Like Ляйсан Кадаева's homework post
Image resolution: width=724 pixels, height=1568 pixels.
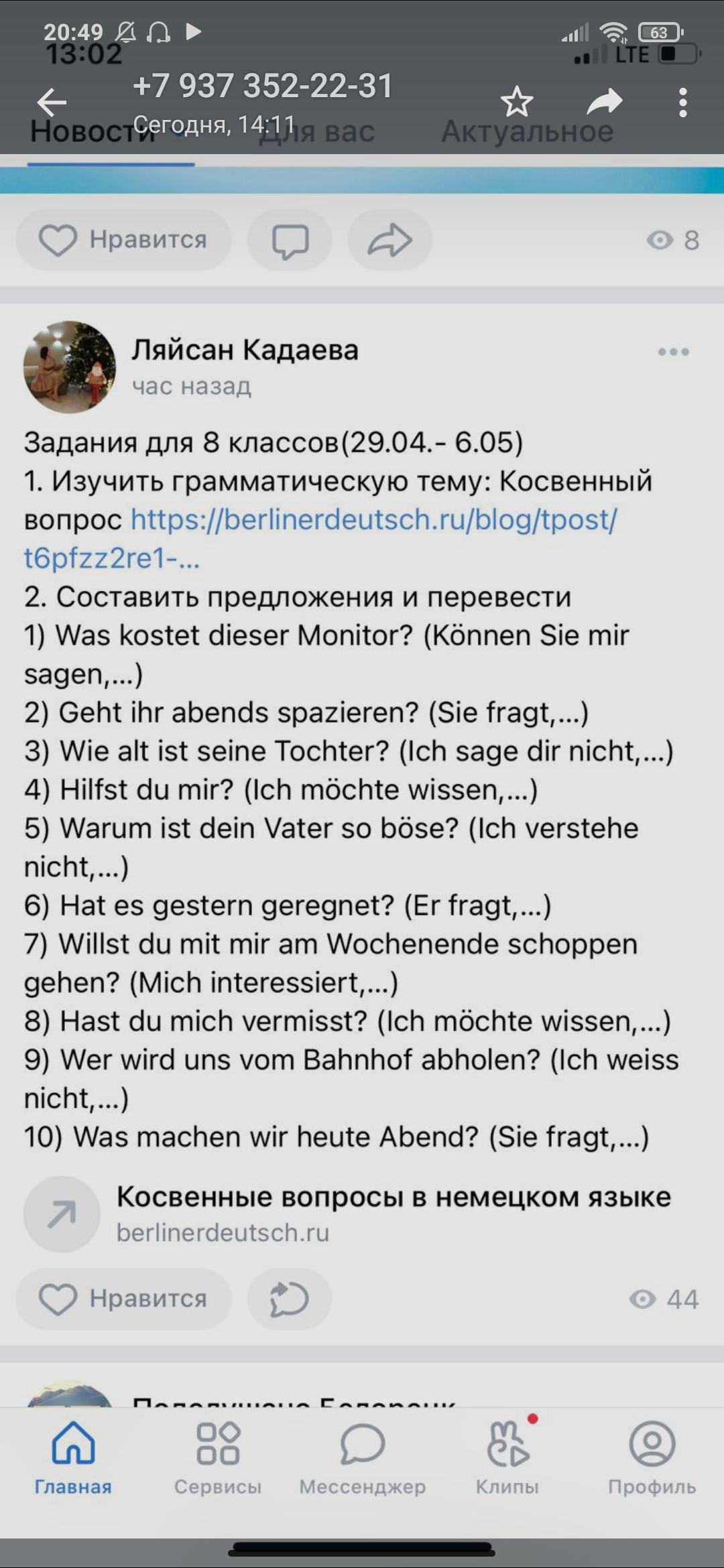pyautogui.click(x=124, y=1299)
